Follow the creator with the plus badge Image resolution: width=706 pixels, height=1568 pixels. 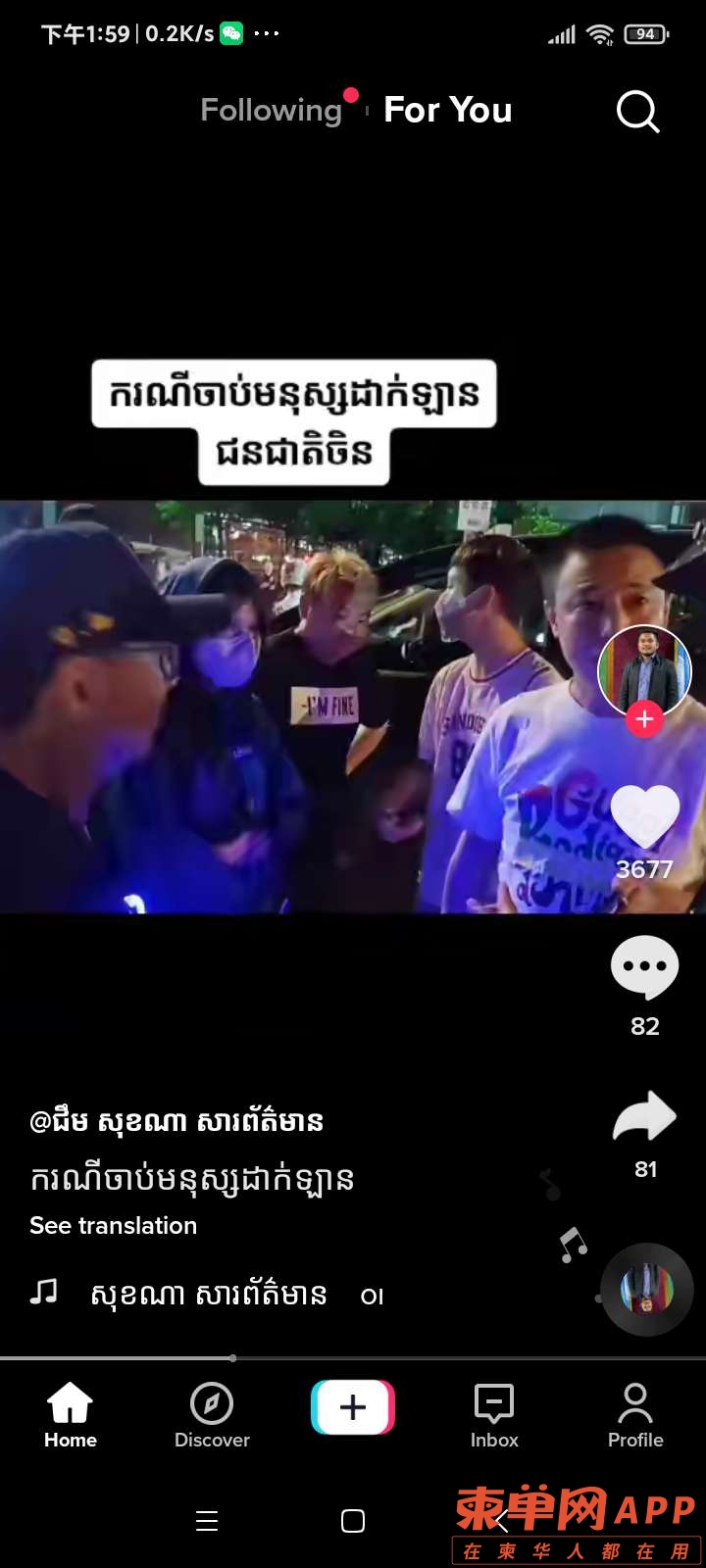(x=644, y=719)
